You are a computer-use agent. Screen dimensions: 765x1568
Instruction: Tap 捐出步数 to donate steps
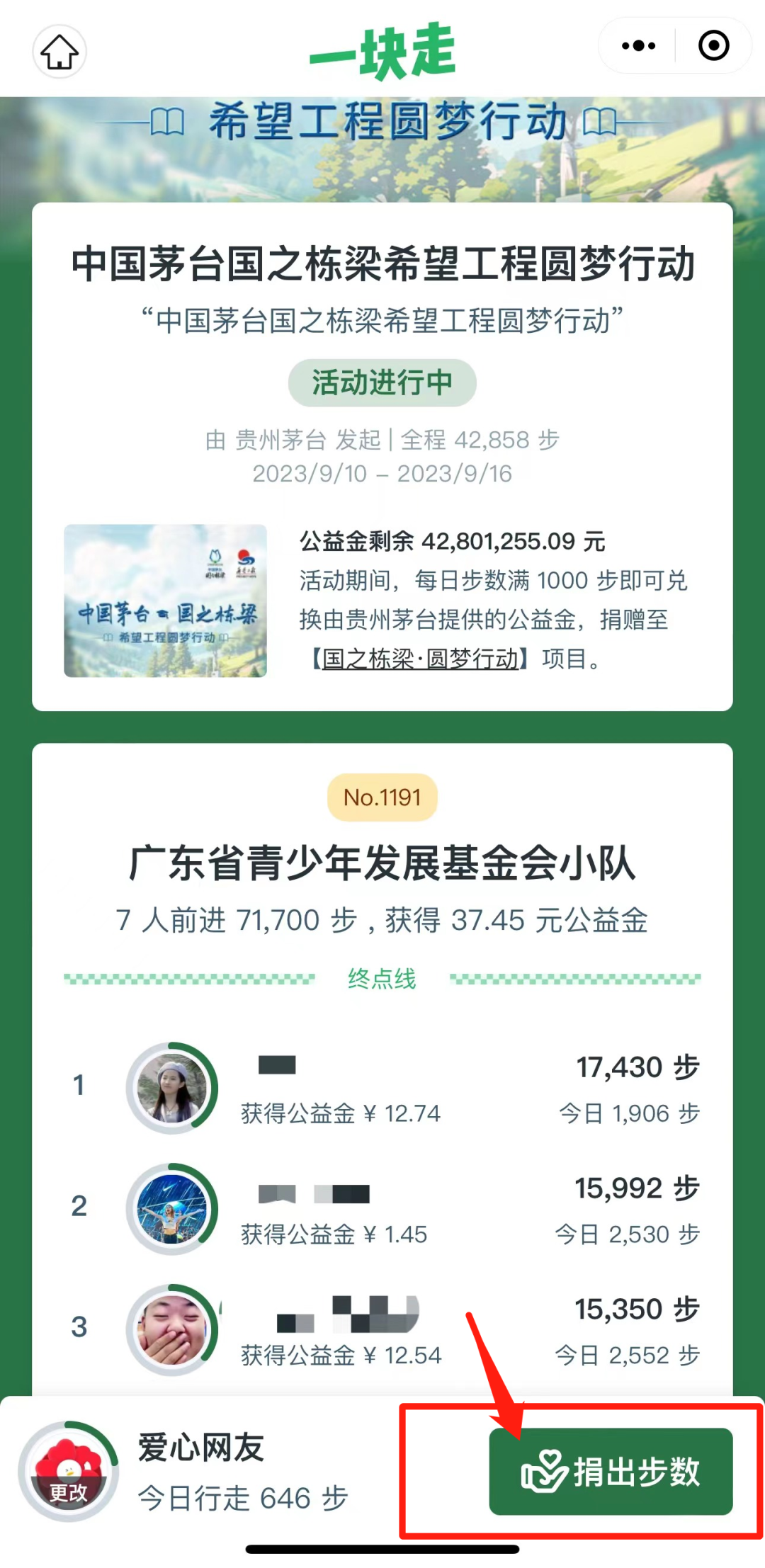tap(611, 1472)
